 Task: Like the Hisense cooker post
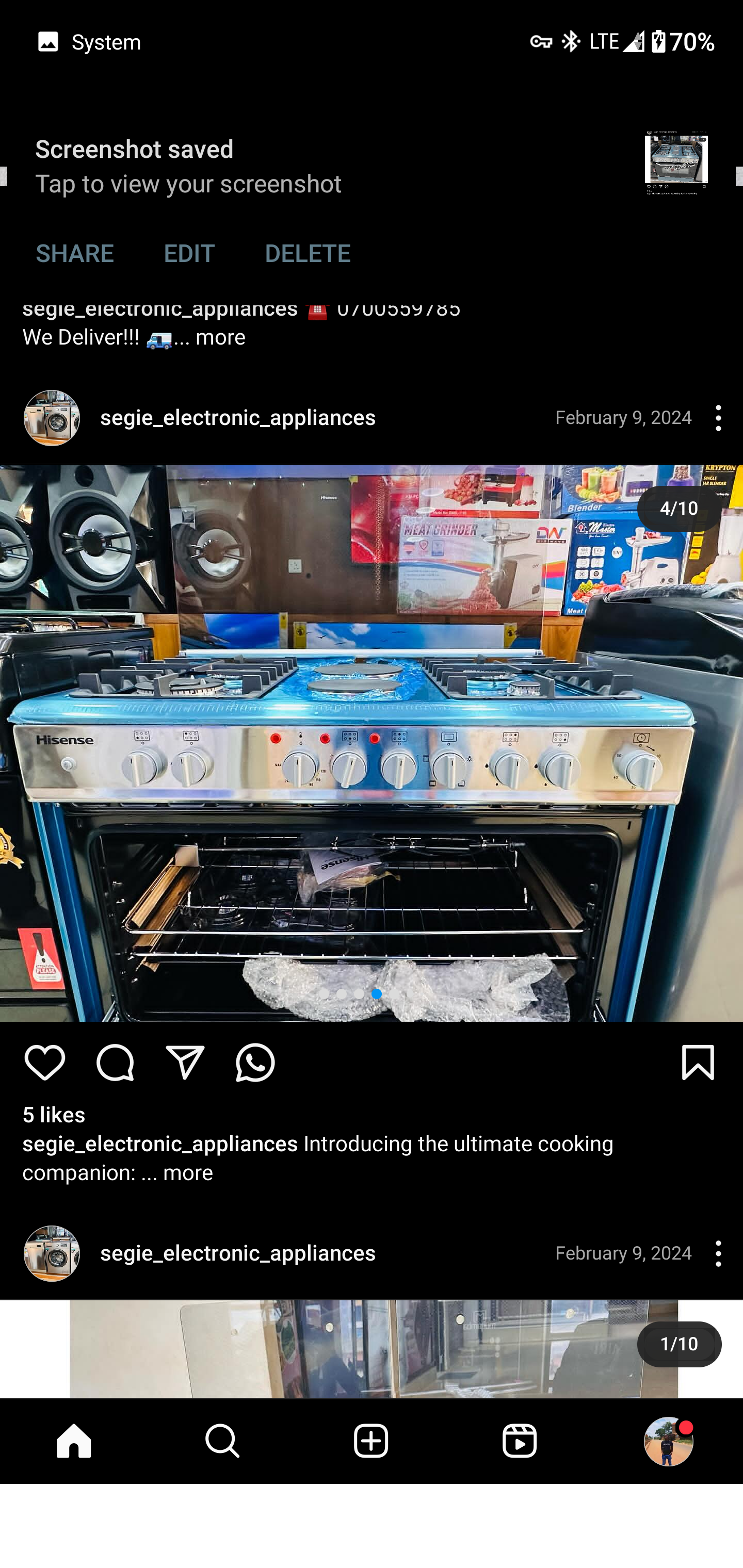pos(45,1062)
